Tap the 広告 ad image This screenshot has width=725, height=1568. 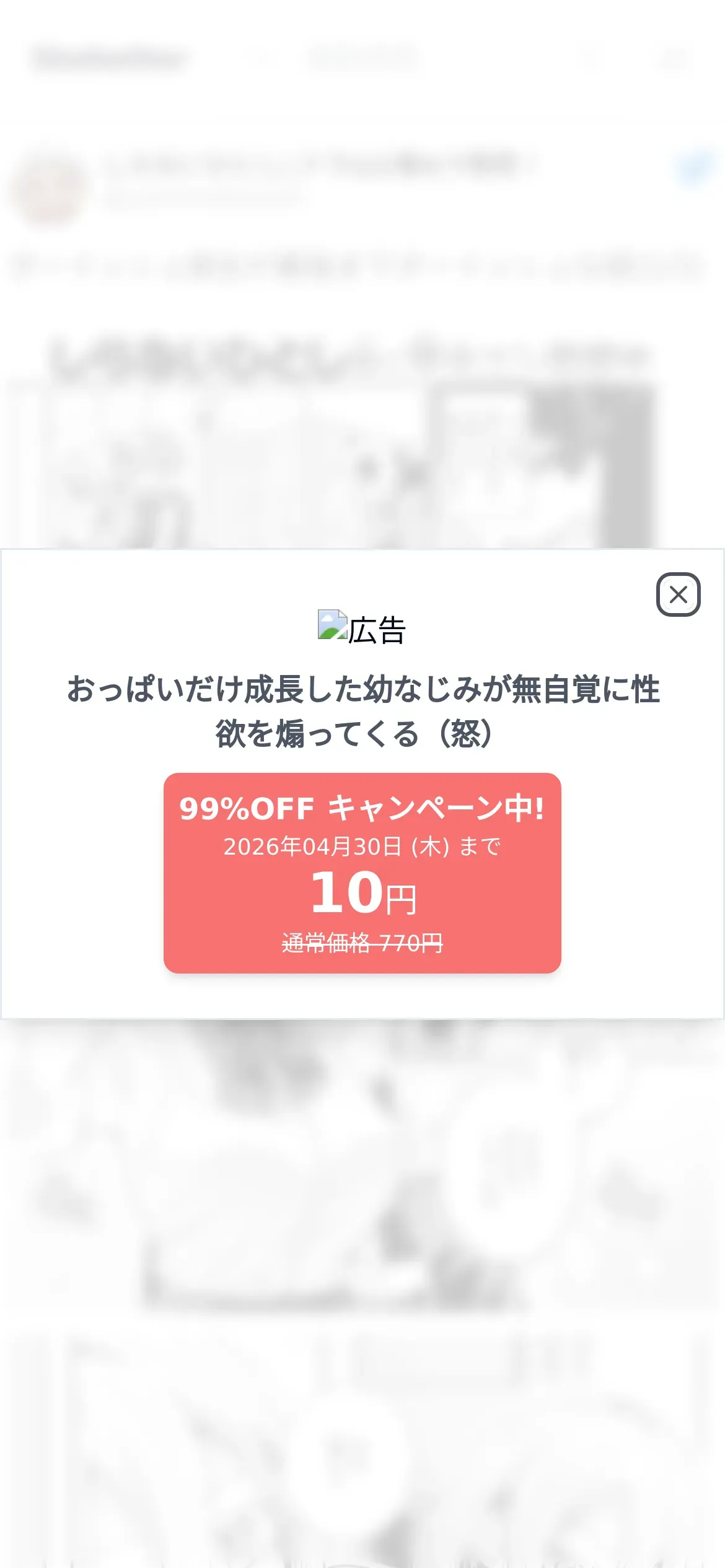coord(362,628)
